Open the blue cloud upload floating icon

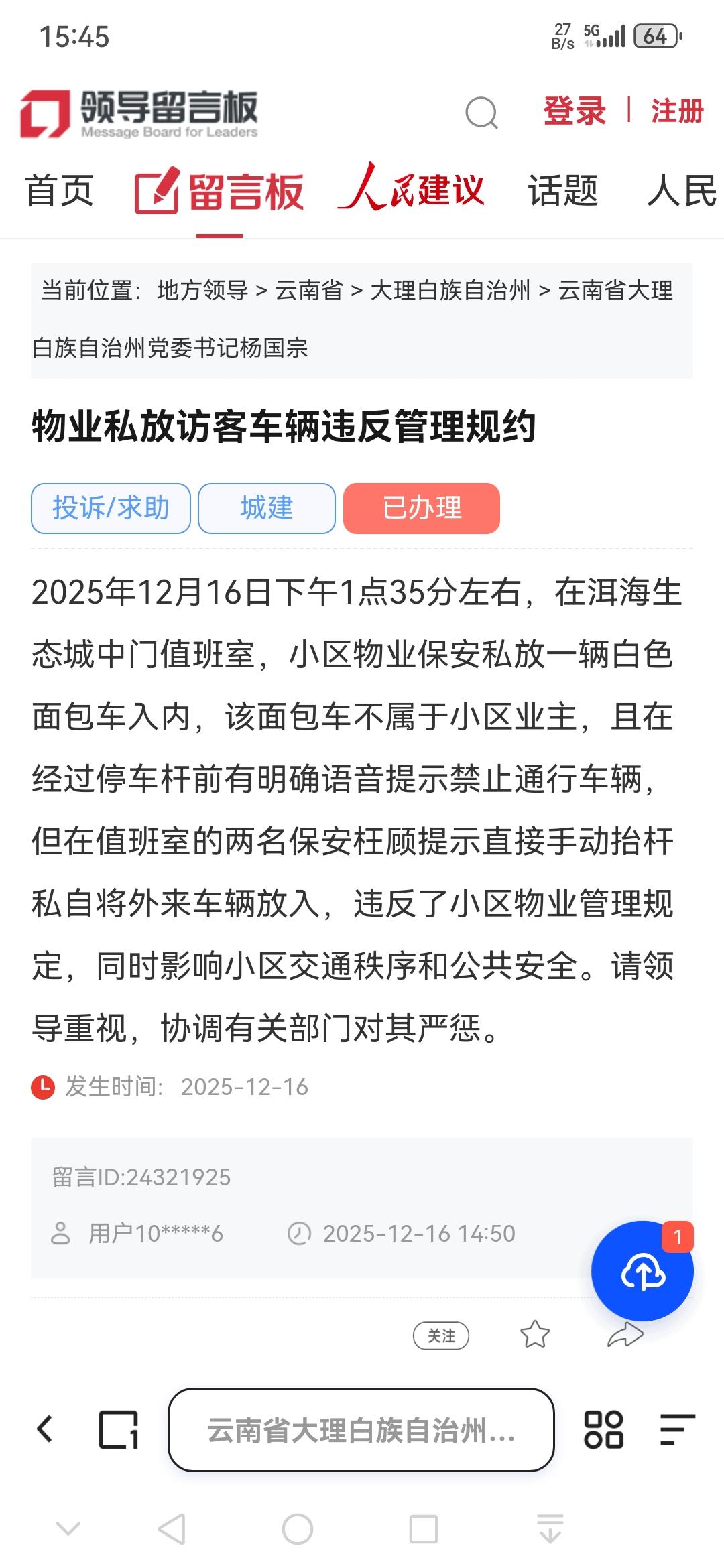pos(642,1272)
